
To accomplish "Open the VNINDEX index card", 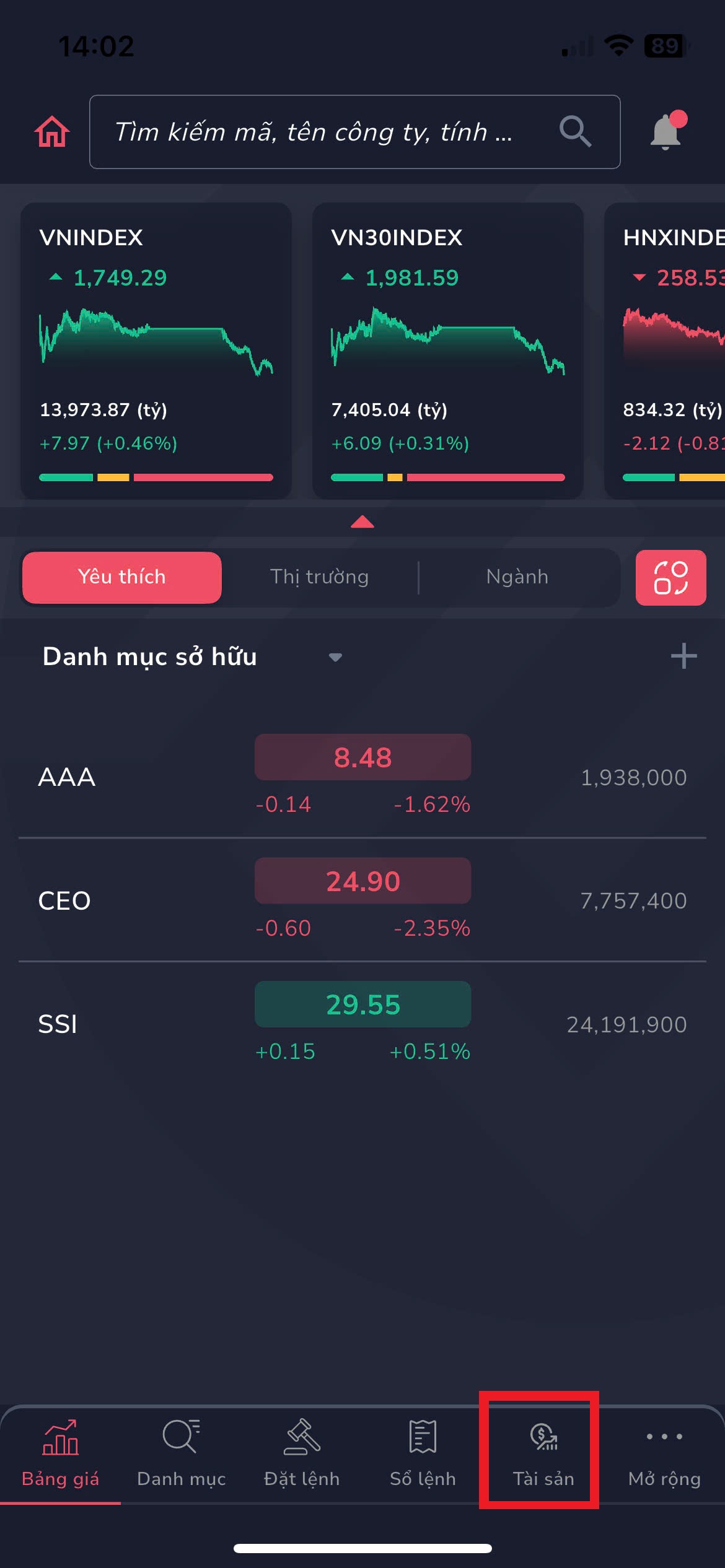I will (x=156, y=351).
